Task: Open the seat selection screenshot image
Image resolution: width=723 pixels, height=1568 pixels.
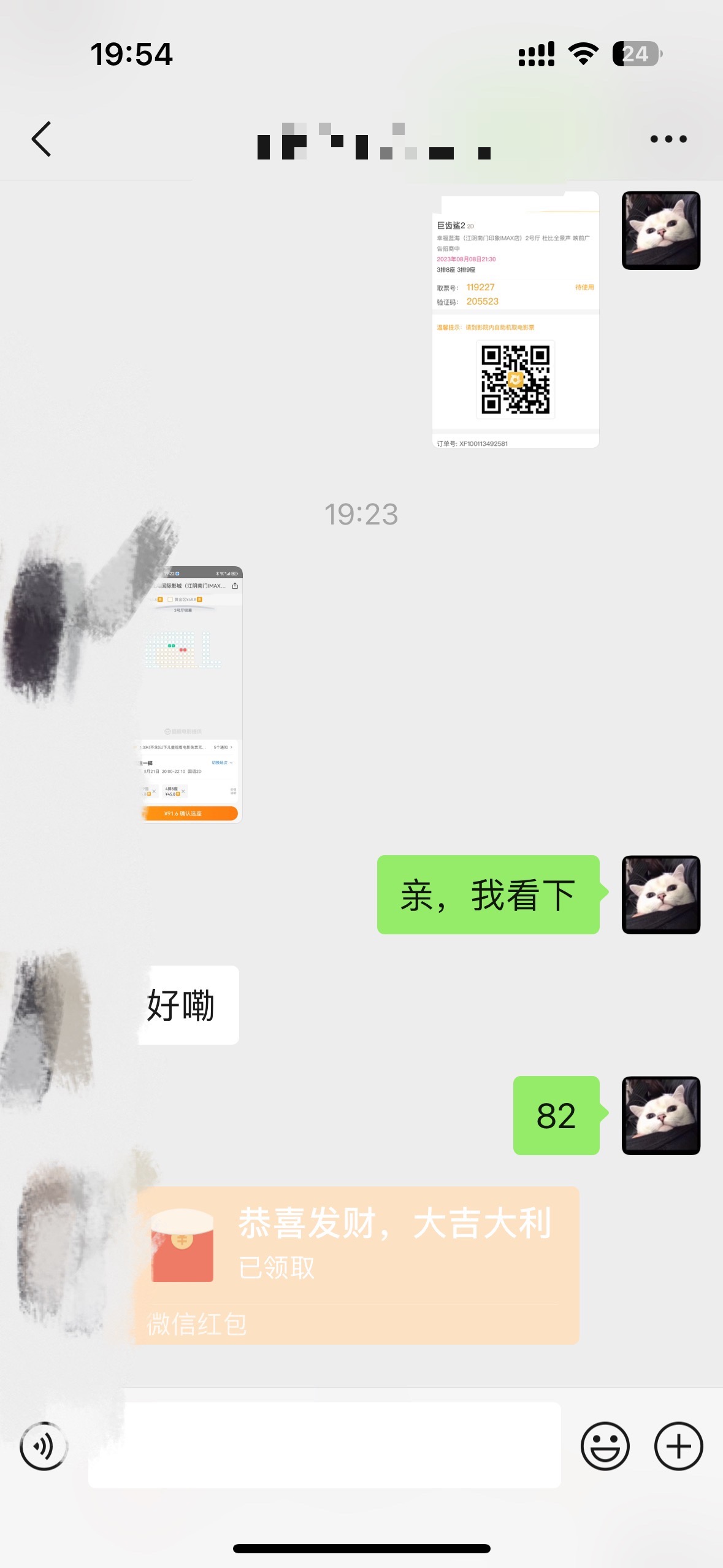Action: pyautogui.click(x=191, y=694)
